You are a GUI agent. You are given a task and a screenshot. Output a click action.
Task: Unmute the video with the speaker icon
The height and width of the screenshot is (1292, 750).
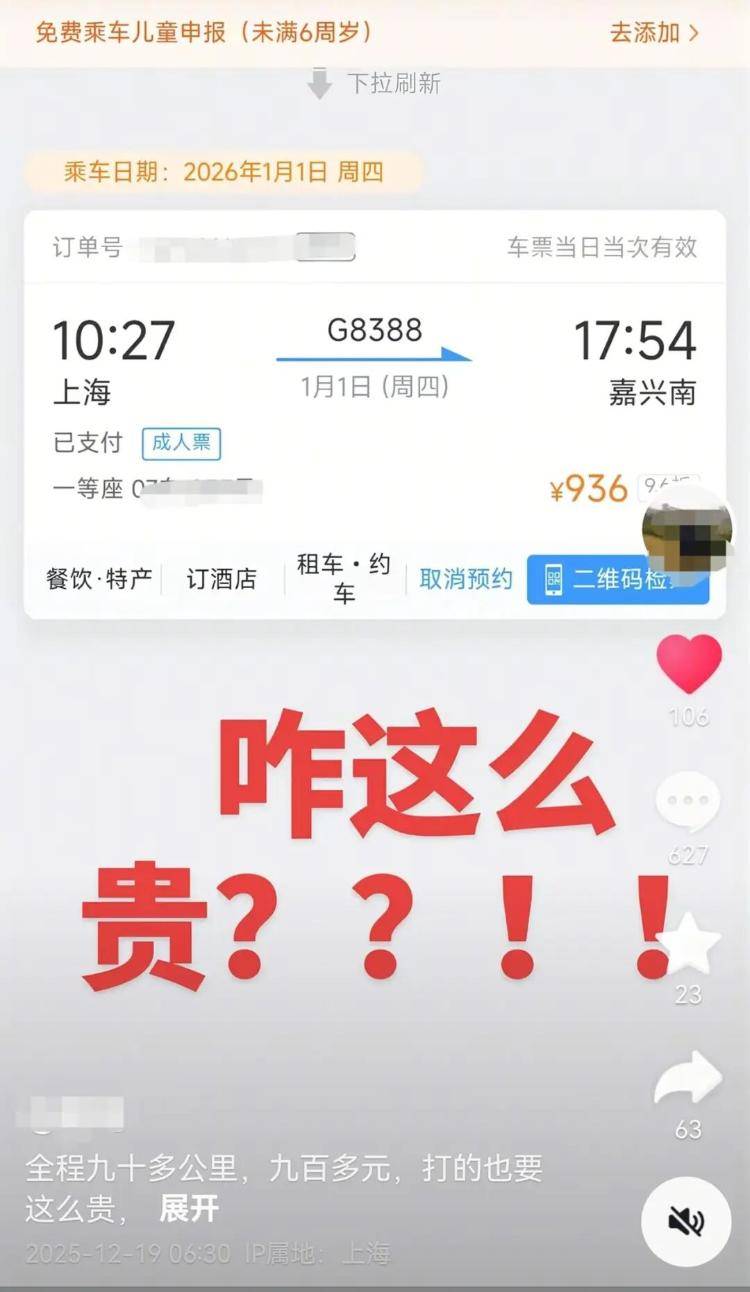pyautogui.click(x=684, y=1224)
